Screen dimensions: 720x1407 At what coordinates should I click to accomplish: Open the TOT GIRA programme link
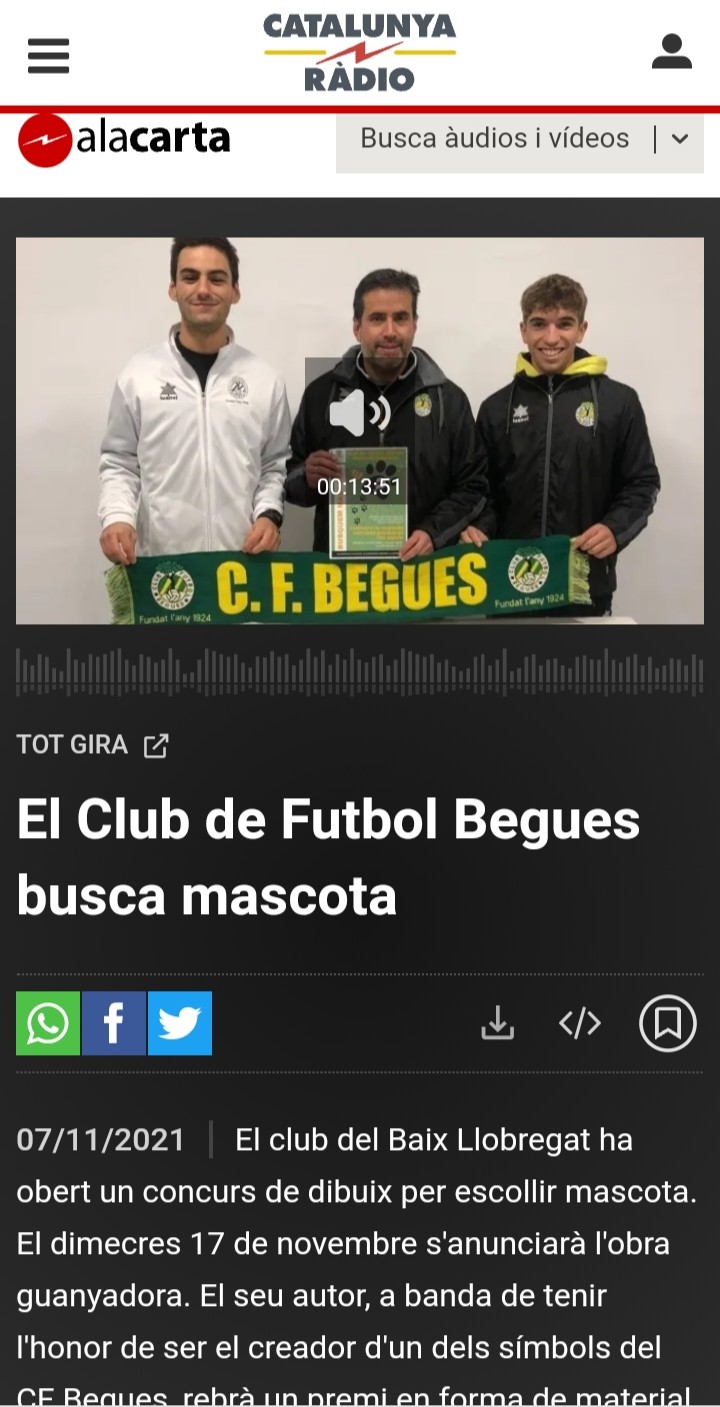[x=92, y=745]
